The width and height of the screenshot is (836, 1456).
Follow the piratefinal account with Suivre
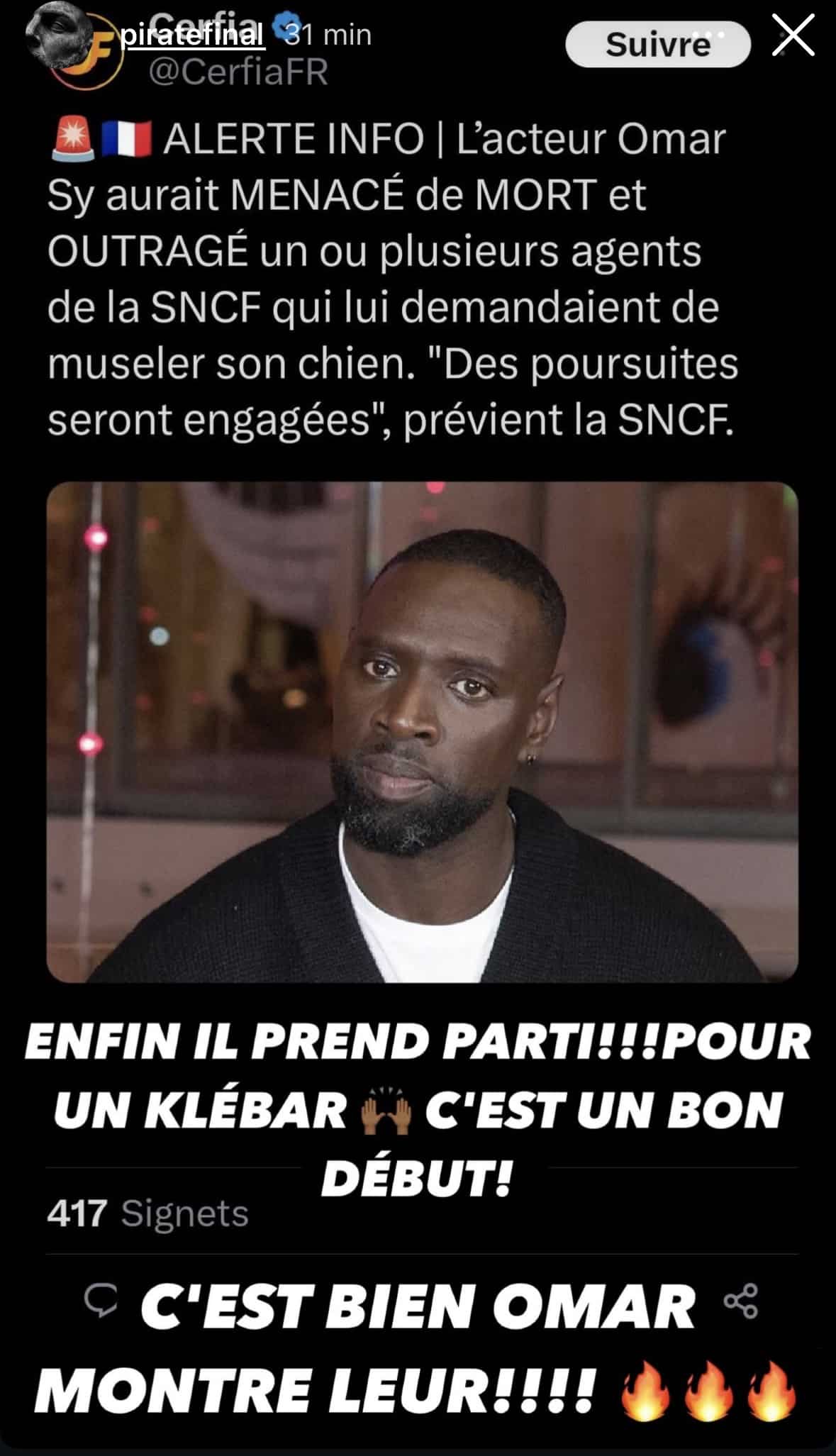coord(657,45)
